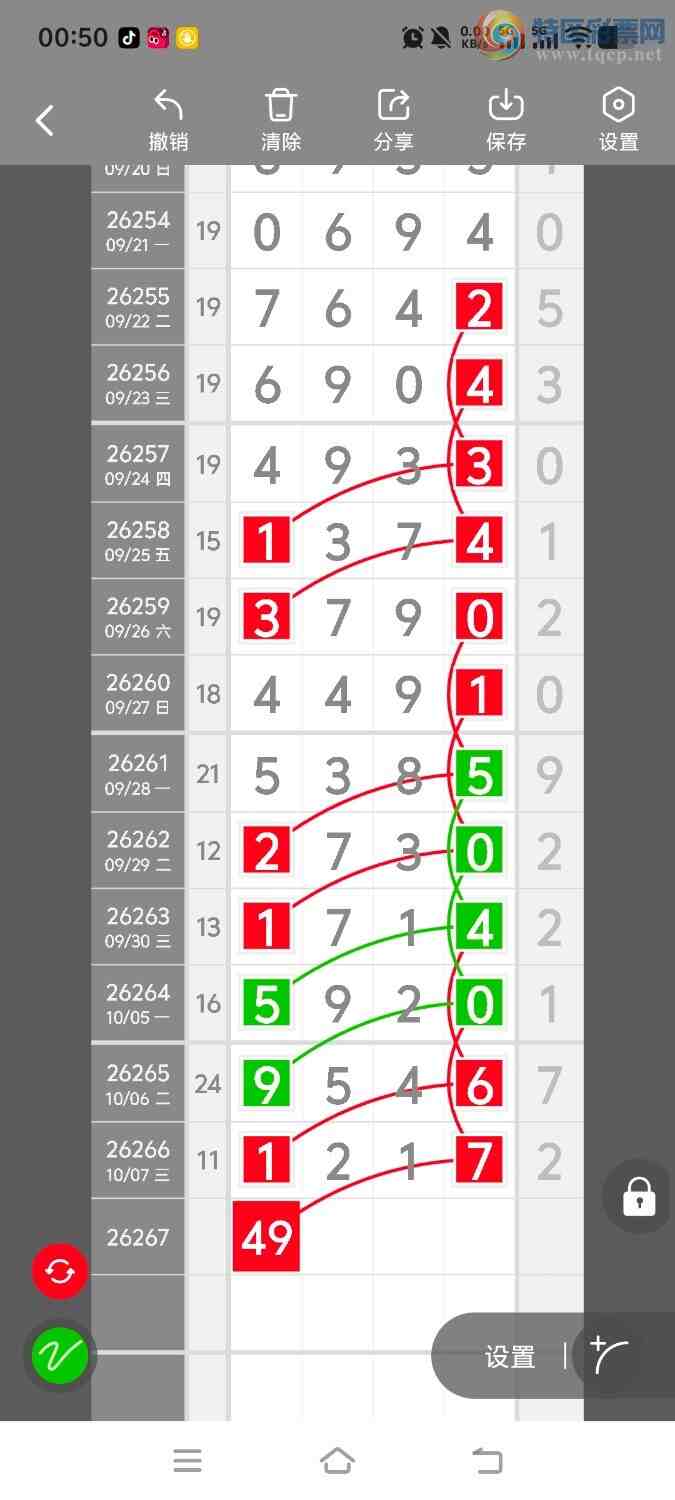675x1500 pixels.
Task: Tap the red refresh circle button
Action: [60, 1271]
